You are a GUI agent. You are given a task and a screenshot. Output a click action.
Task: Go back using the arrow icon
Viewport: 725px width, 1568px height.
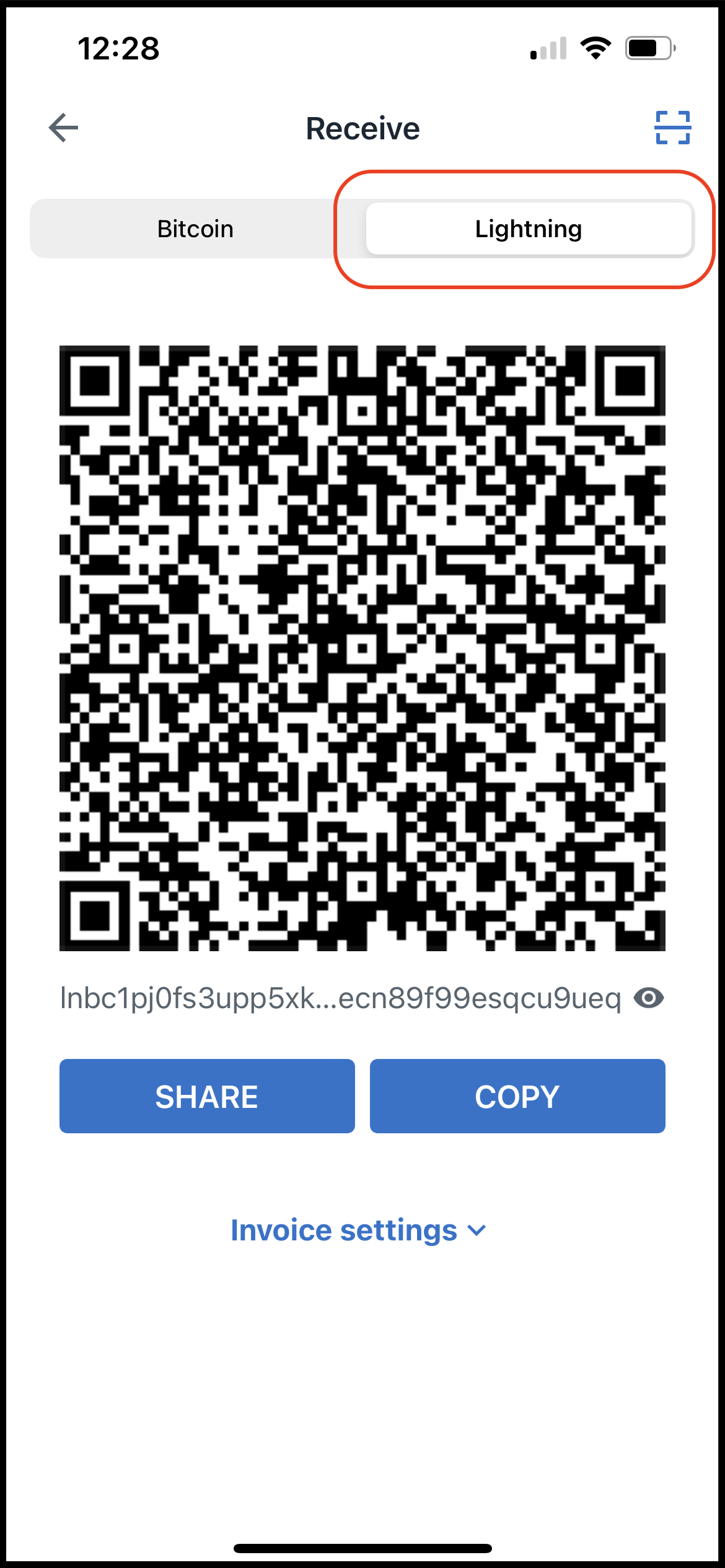coord(64,128)
